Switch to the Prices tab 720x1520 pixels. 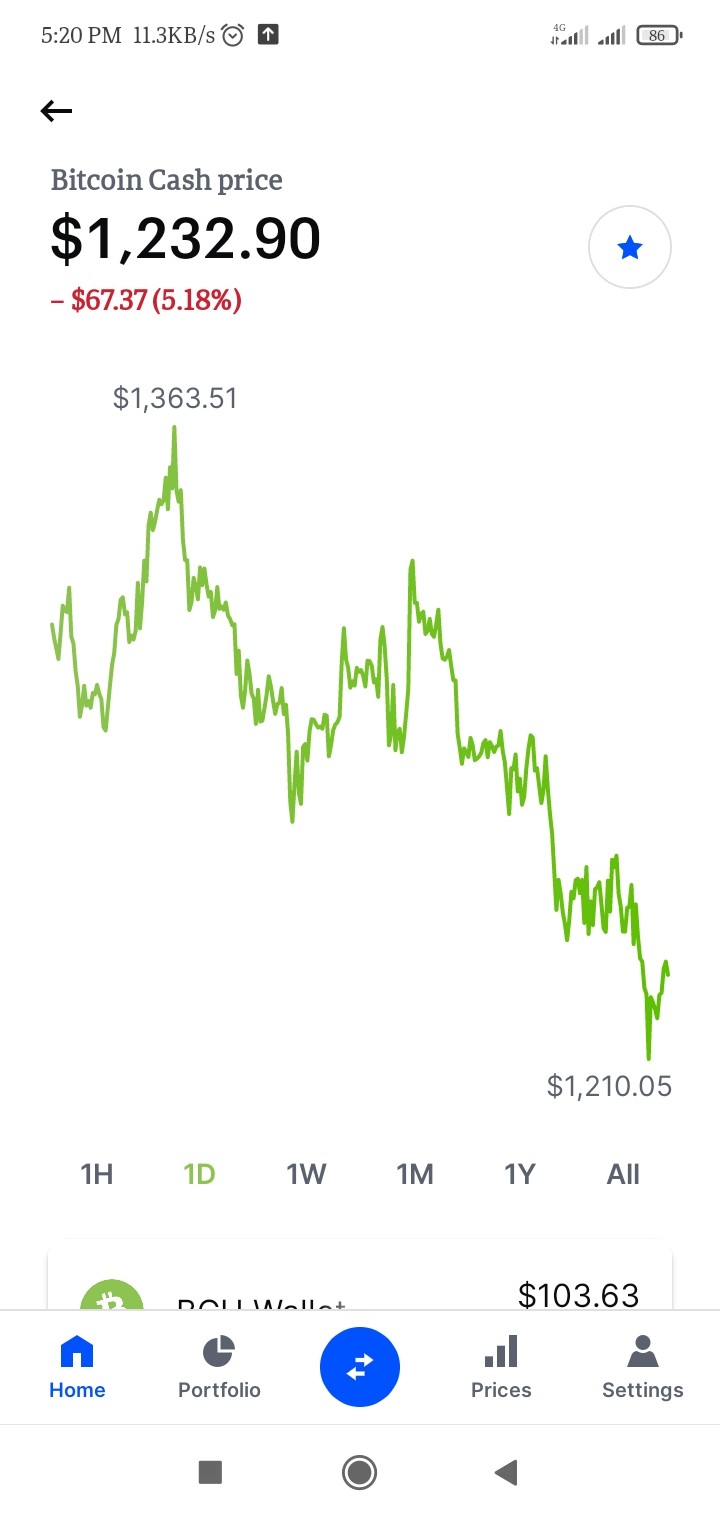(x=501, y=1366)
